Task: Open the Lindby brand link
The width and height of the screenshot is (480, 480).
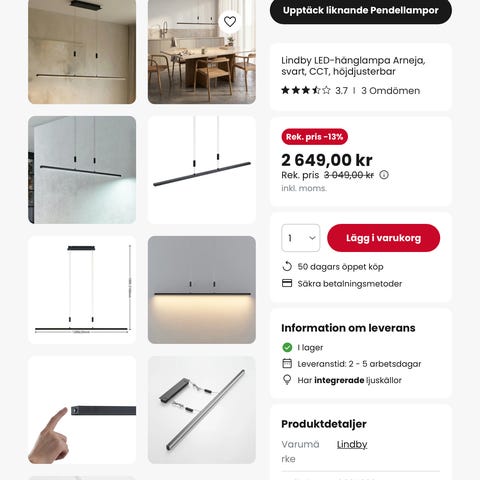Action: (352, 444)
